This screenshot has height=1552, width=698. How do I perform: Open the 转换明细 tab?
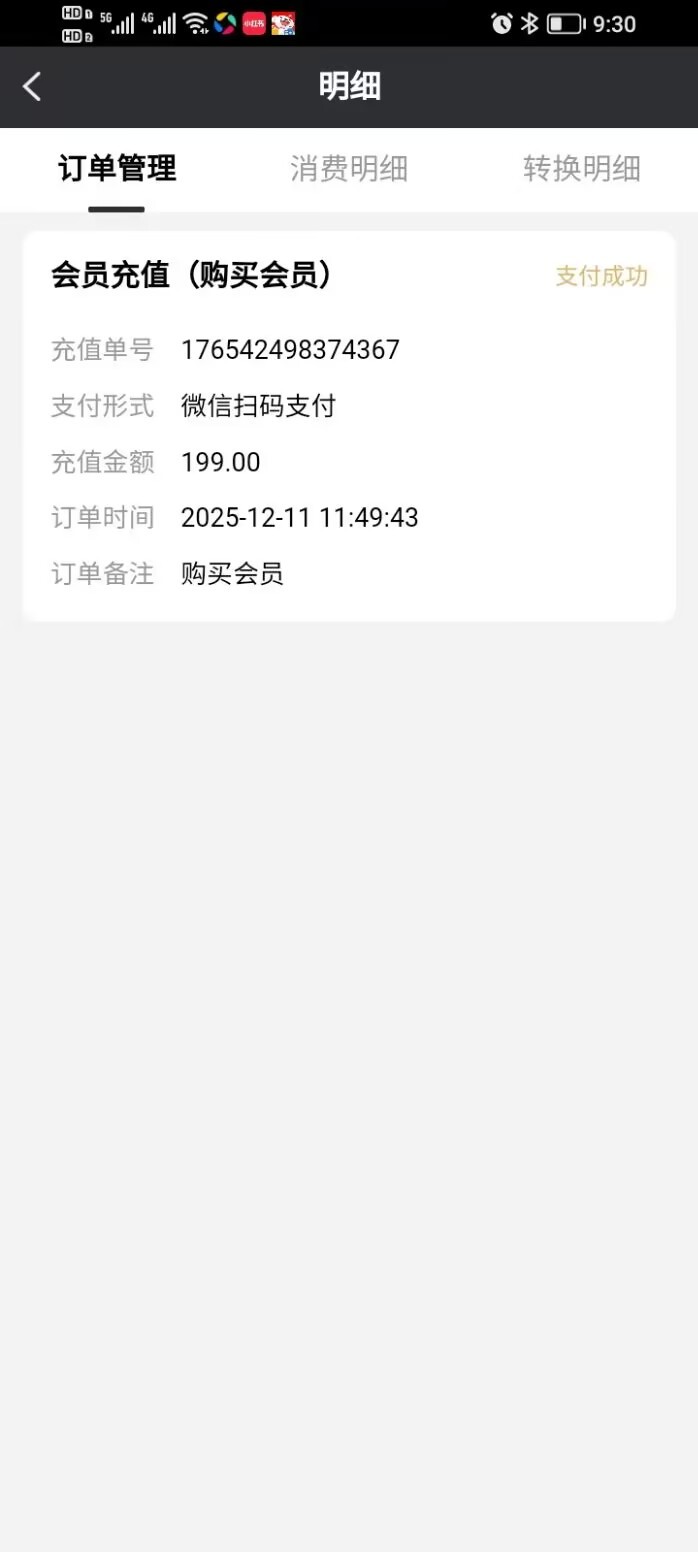[581, 168]
